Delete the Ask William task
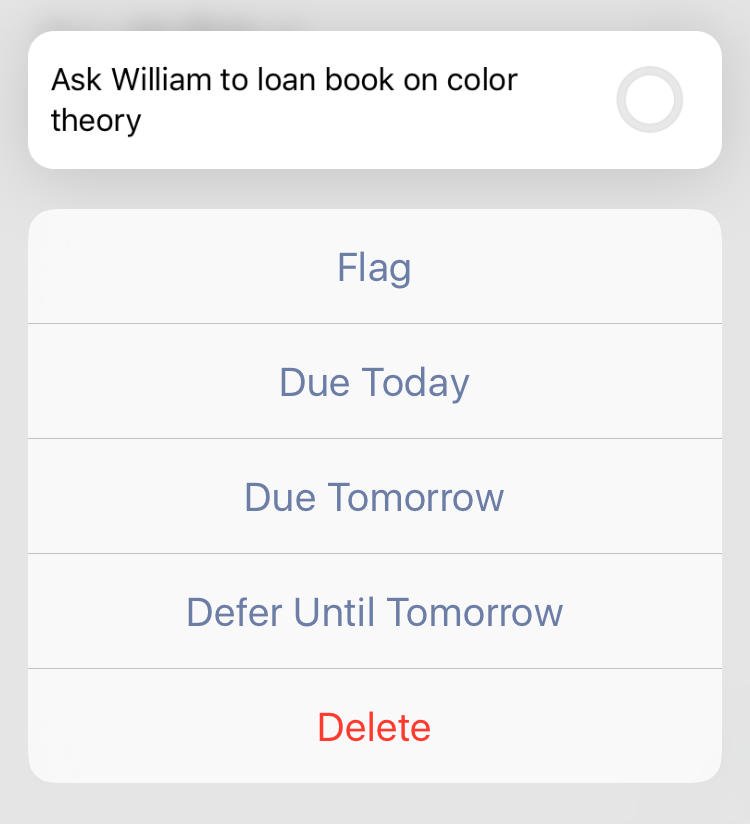Image resolution: width=750 pixels, height=824 pixels. pos(374,727)
